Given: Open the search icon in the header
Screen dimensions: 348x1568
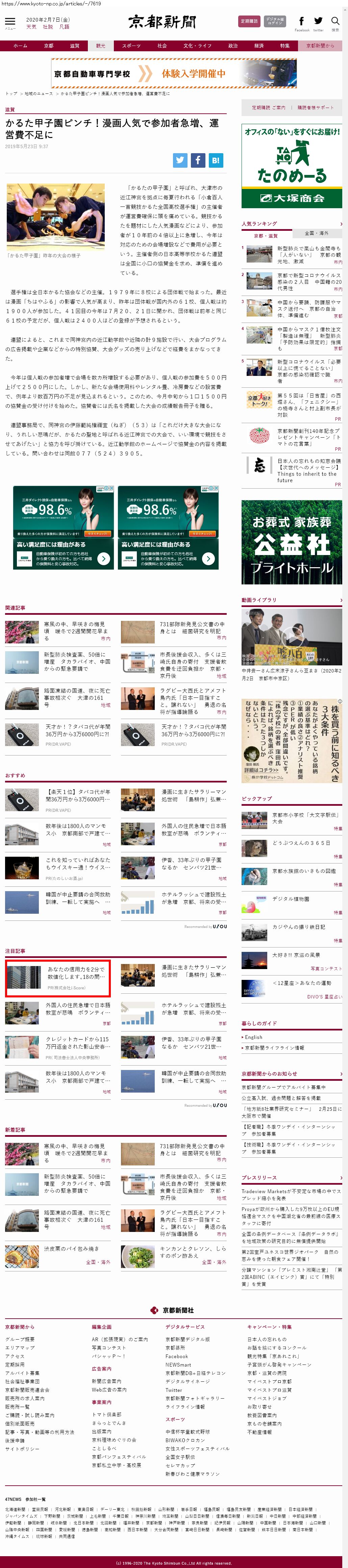Looking at the screenshot, I should (334, 23).
